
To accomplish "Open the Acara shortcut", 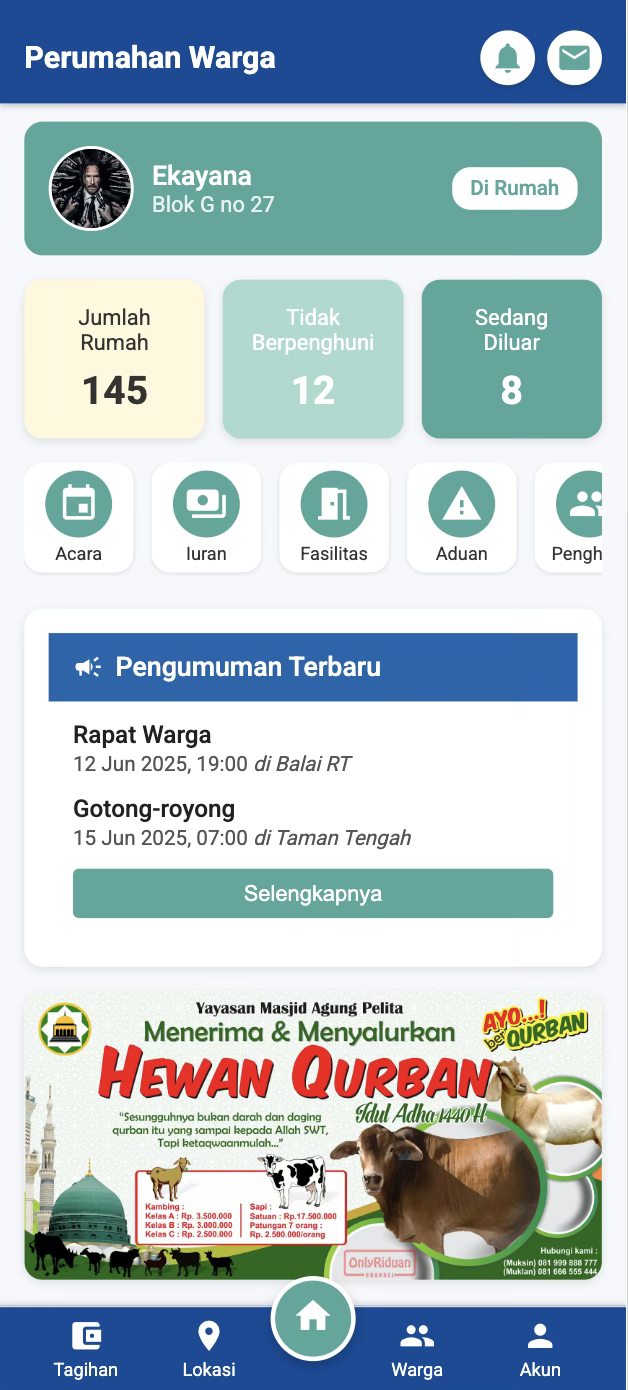I will [x=79, y=517].
